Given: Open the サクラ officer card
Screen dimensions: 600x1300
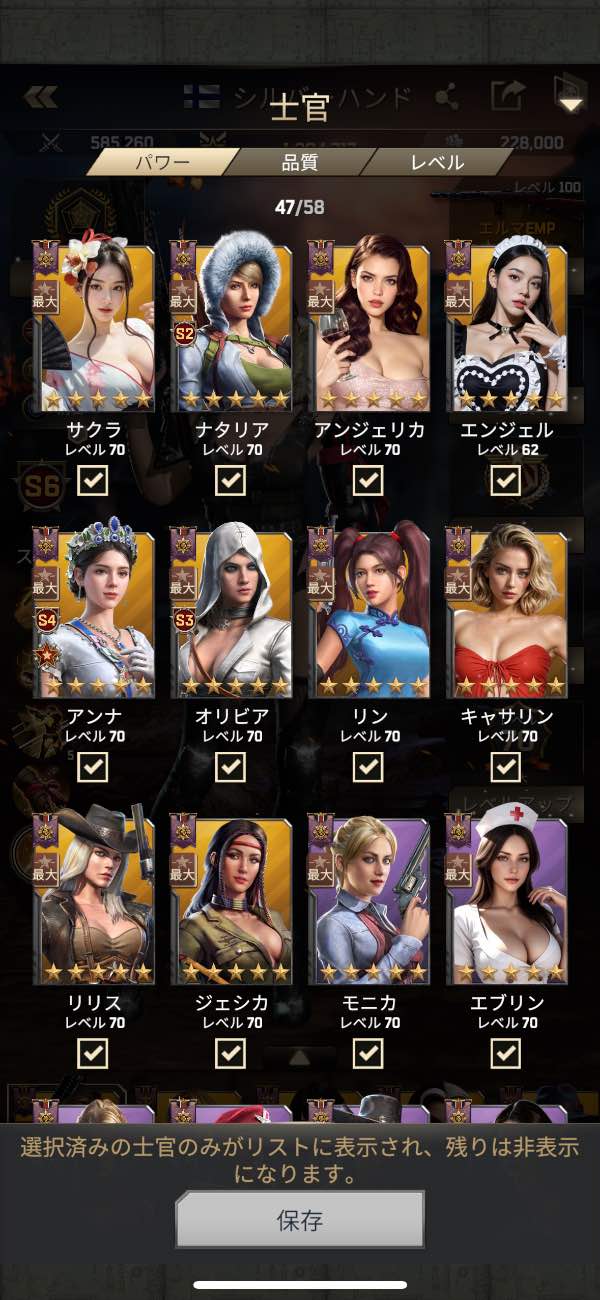Looking at the screenshot, I should (95, 325).
